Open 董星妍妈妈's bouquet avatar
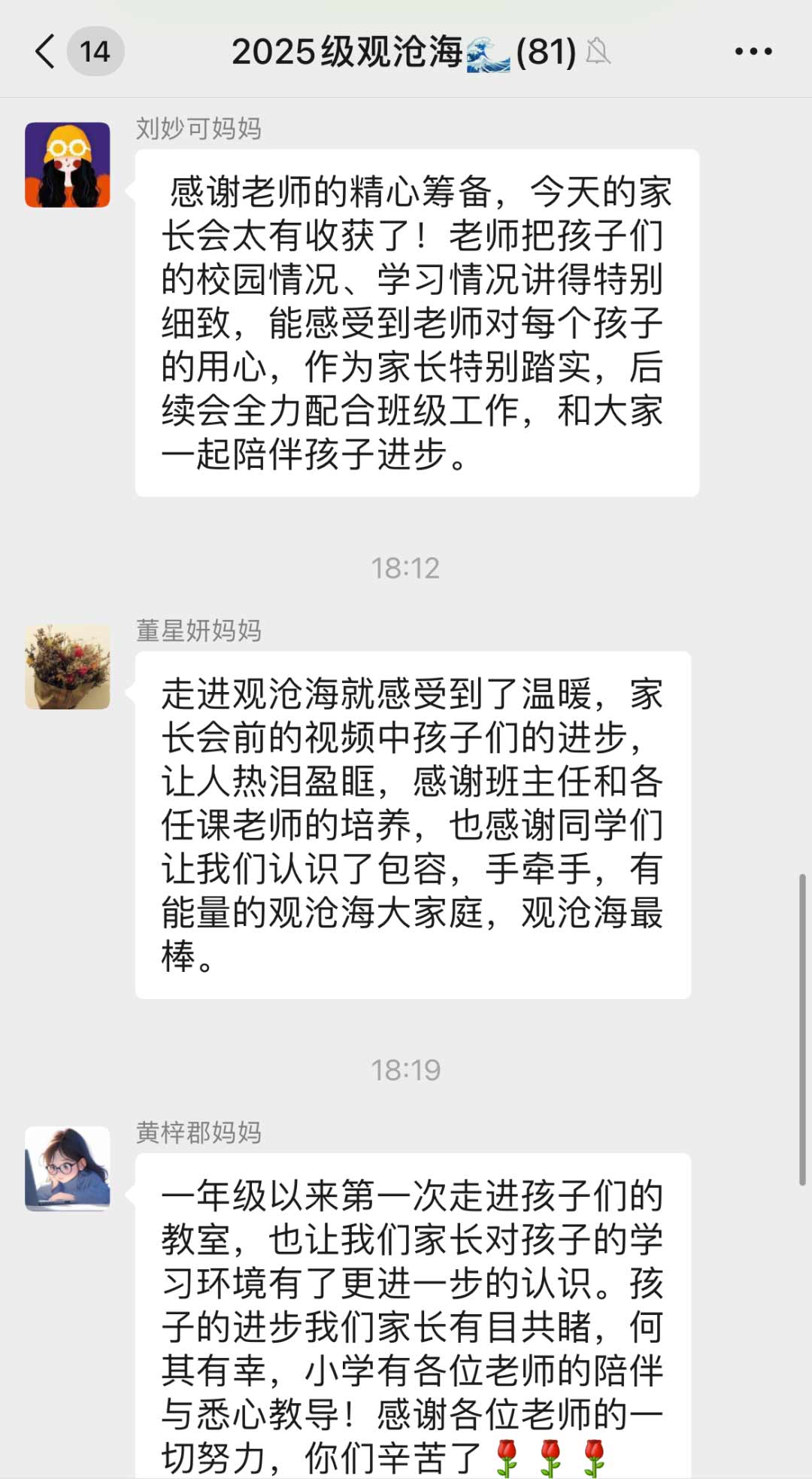 [x=67, y=666]
